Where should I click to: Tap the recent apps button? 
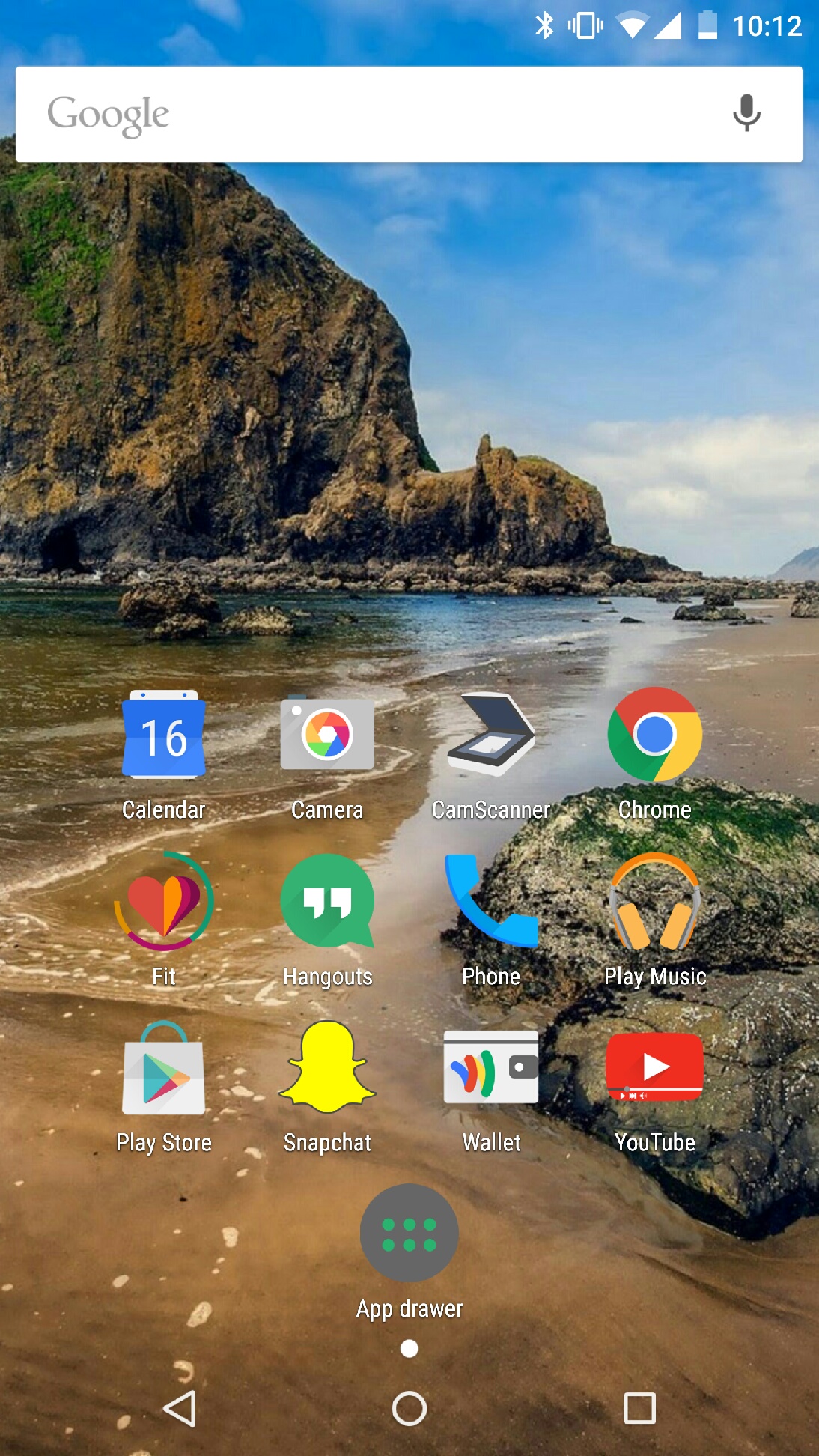640,1409
